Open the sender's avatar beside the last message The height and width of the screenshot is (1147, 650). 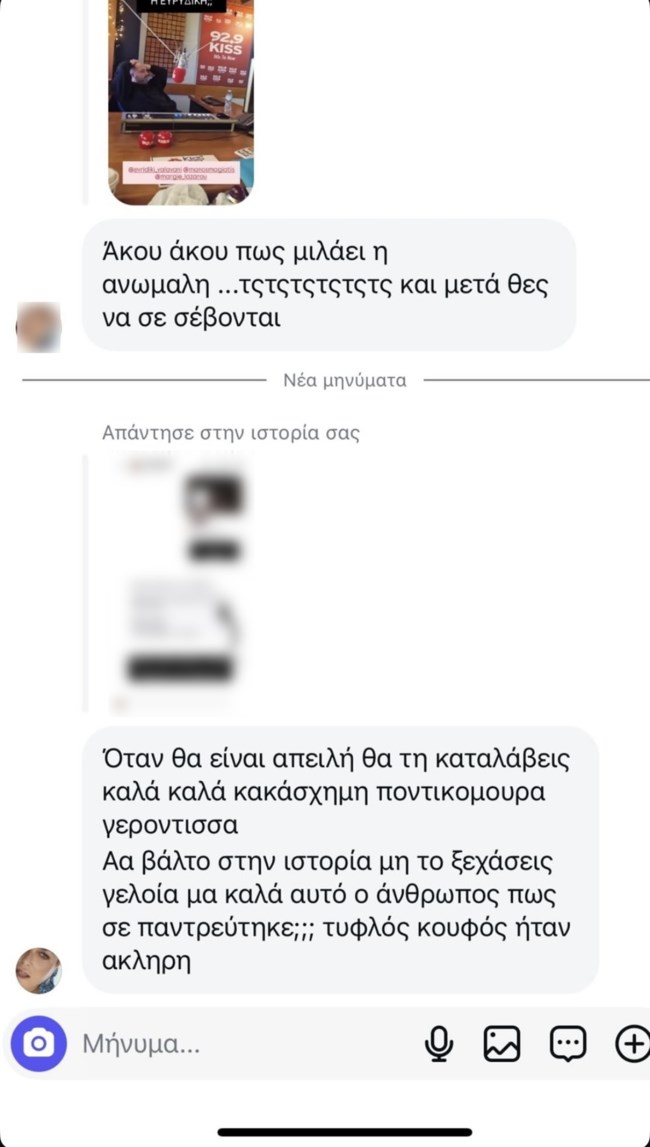click(38, 970)
